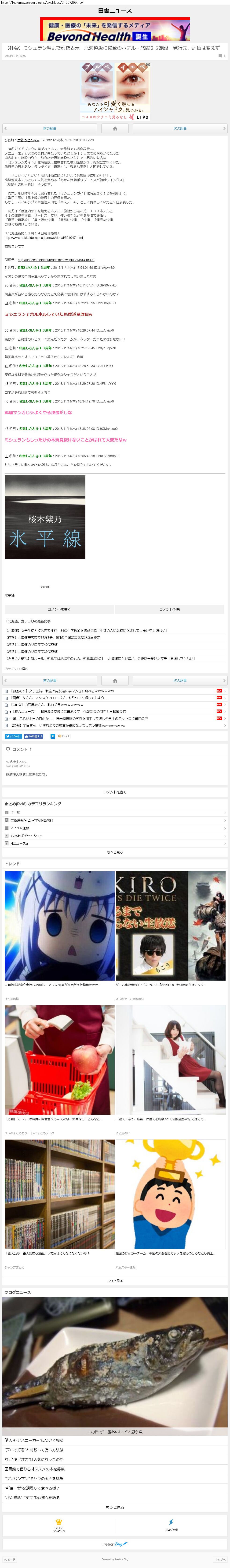Go to previous article via top 前の記事 button
Image resolution: width=230 pixels, height=1568 pixels.
click(49, 128)
